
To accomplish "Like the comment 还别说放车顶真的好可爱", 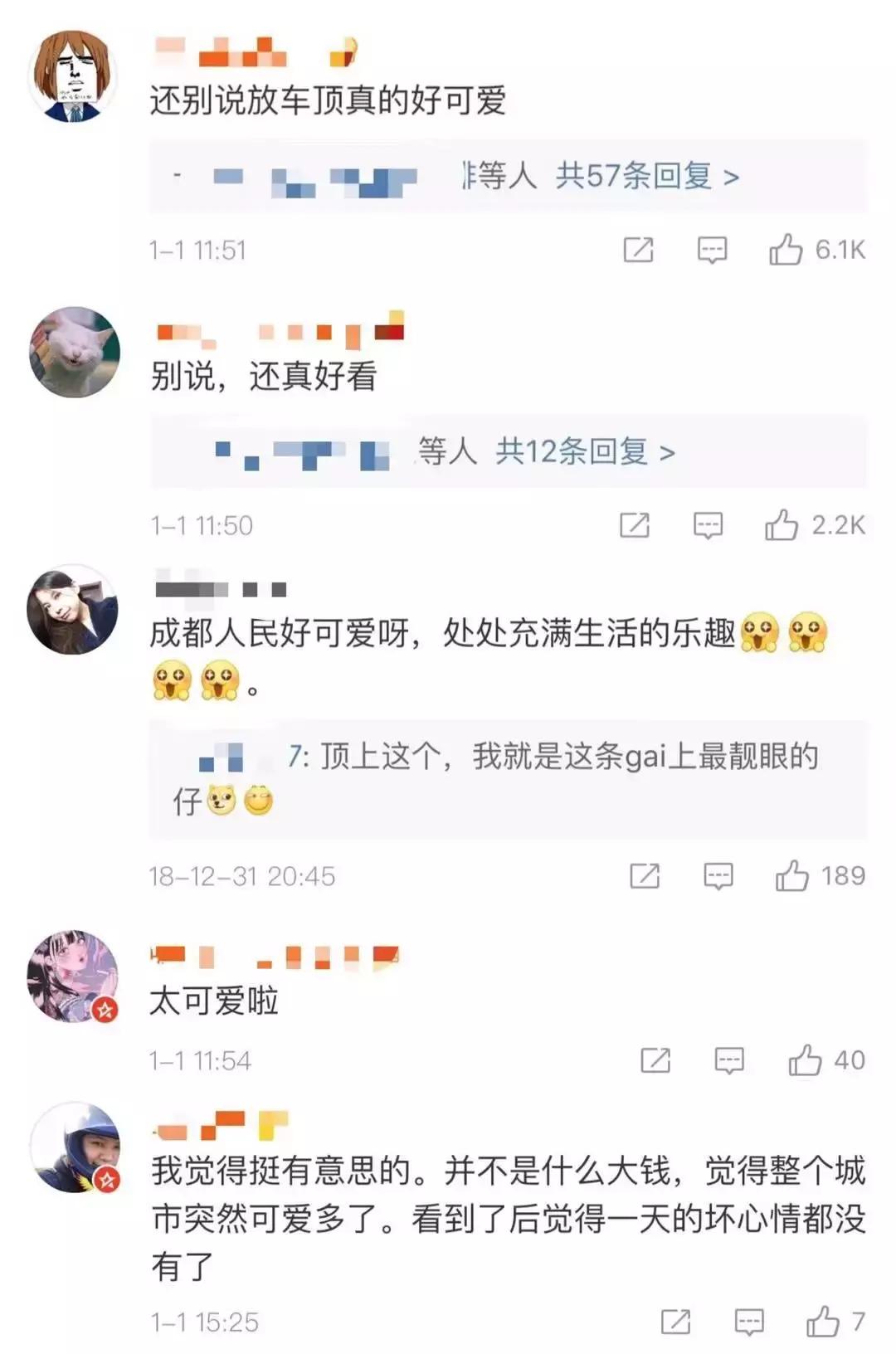I will click(x=786, y=249).
